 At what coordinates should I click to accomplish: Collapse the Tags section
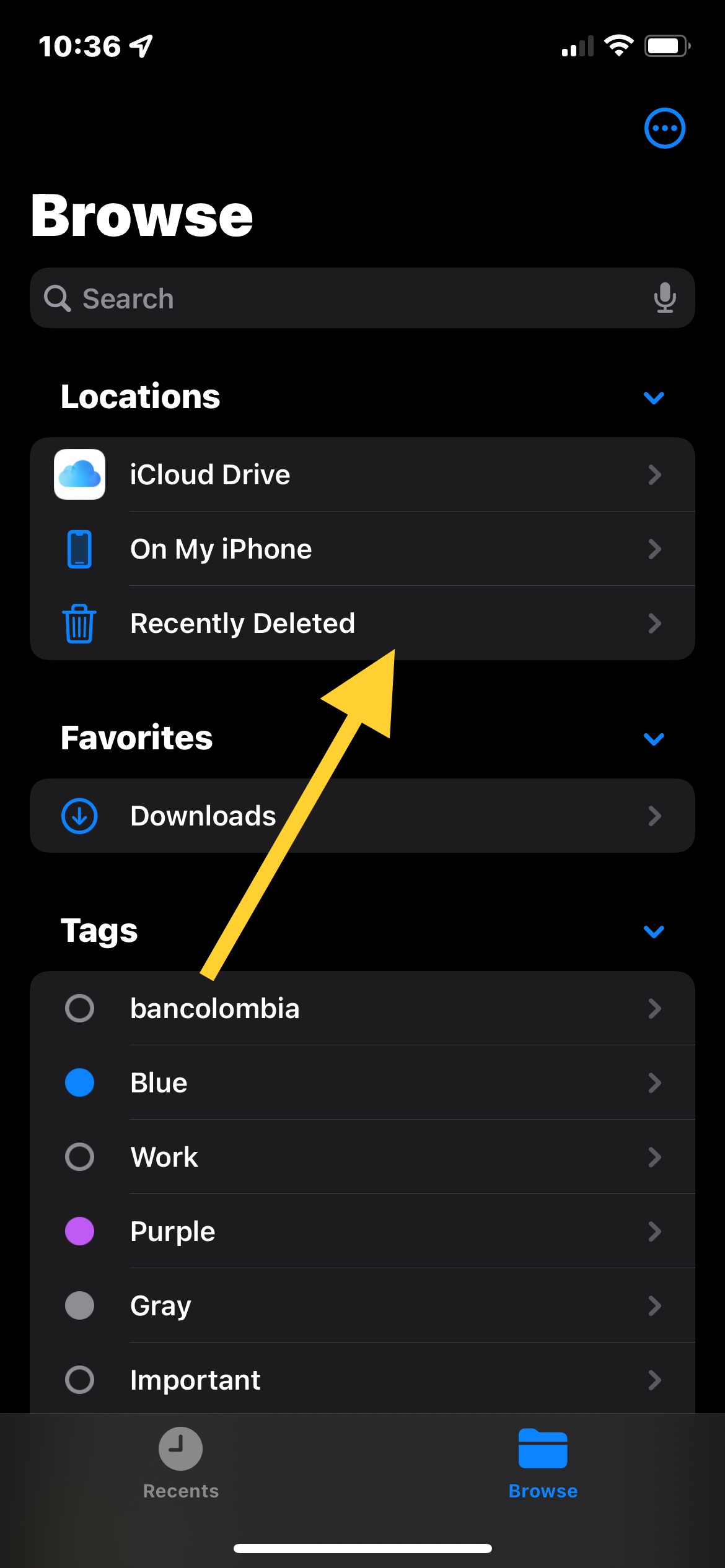[654, 931]
